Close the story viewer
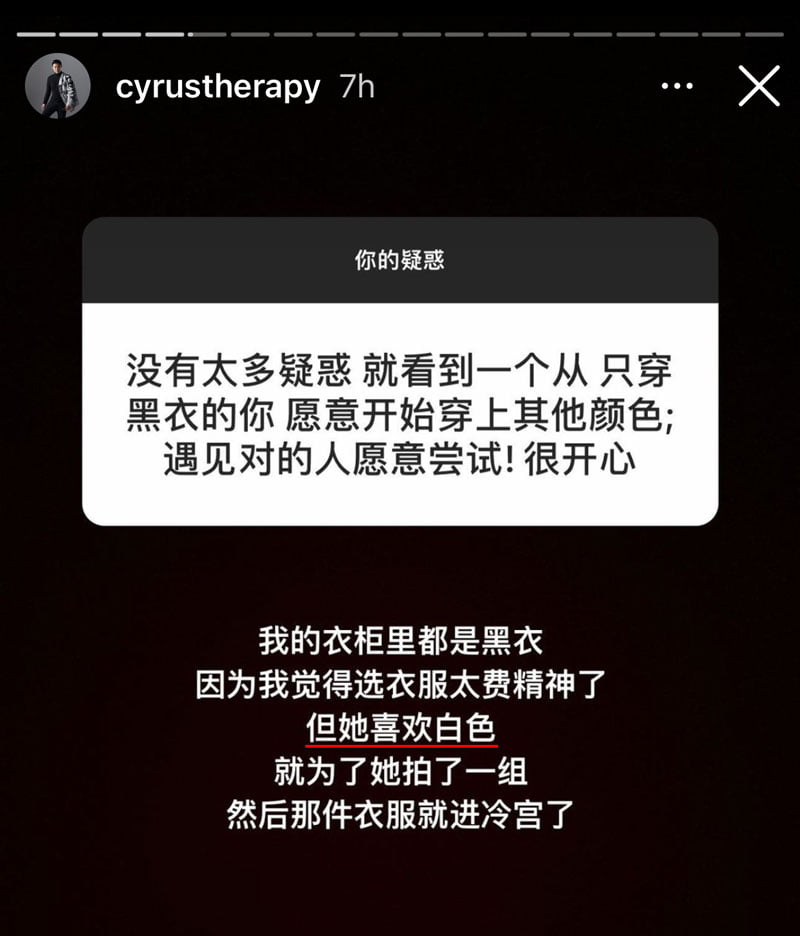The width and height of the screenshot is (800, 936). 759,87
